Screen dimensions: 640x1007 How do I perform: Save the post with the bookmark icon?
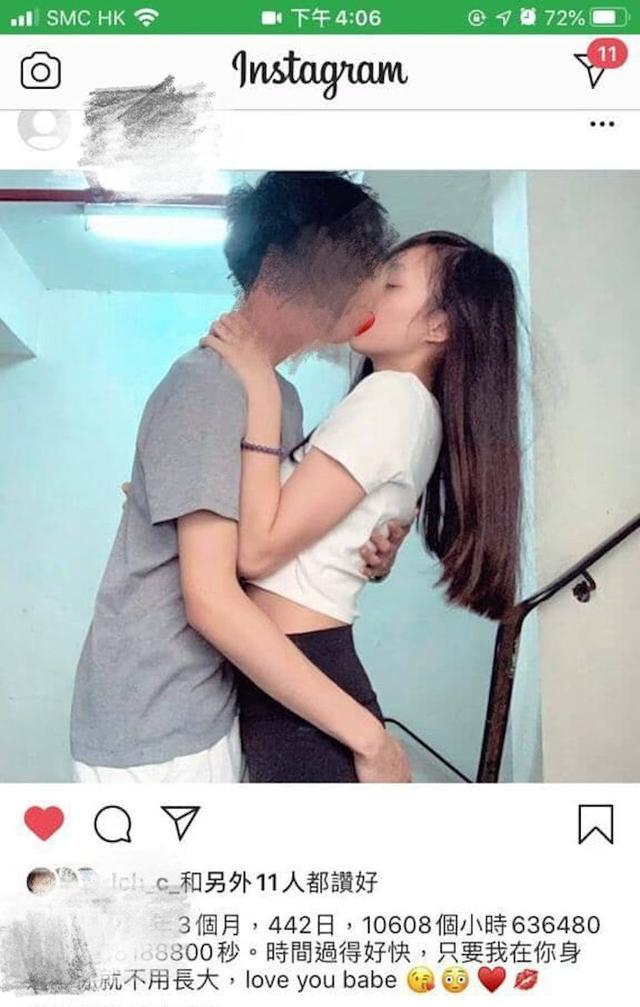coord(595,824)
